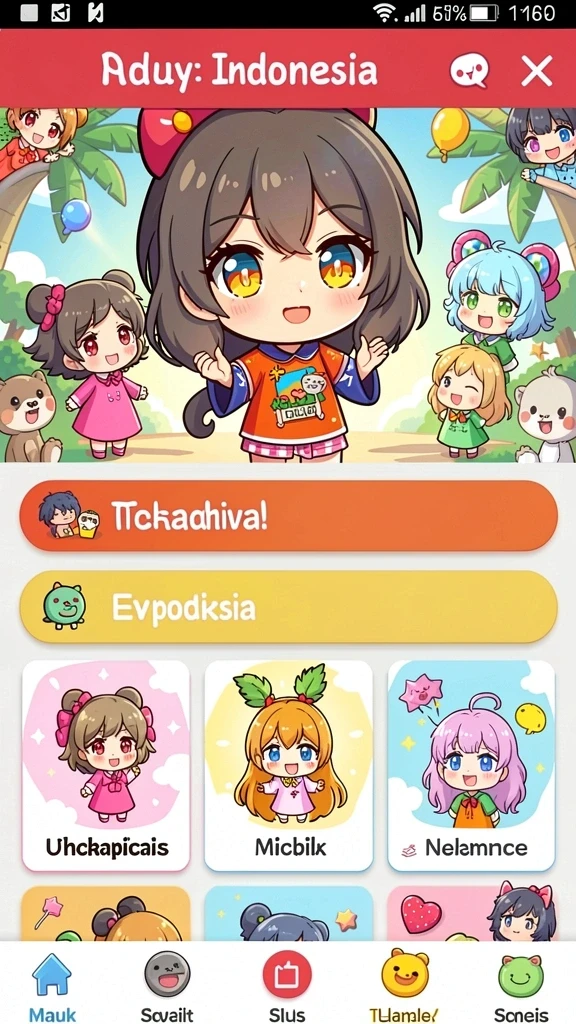Image resolution: width=576 pixels, height=1024 pixels.
Task: Close the Aduy: Indonesia screen
Action: point(537,71)
